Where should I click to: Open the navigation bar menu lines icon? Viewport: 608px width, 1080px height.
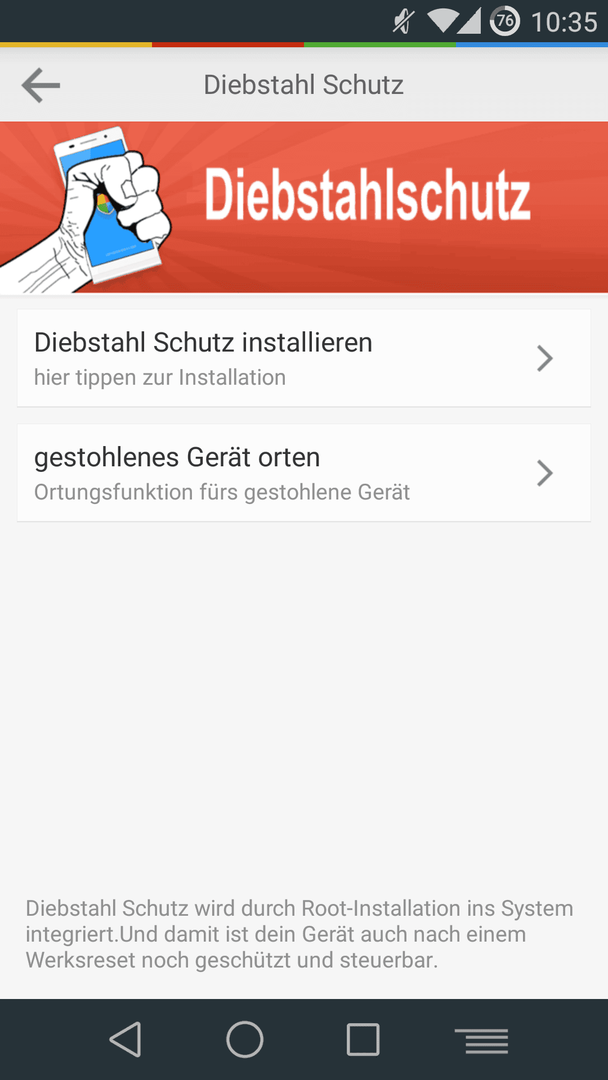coord(481,1040)
